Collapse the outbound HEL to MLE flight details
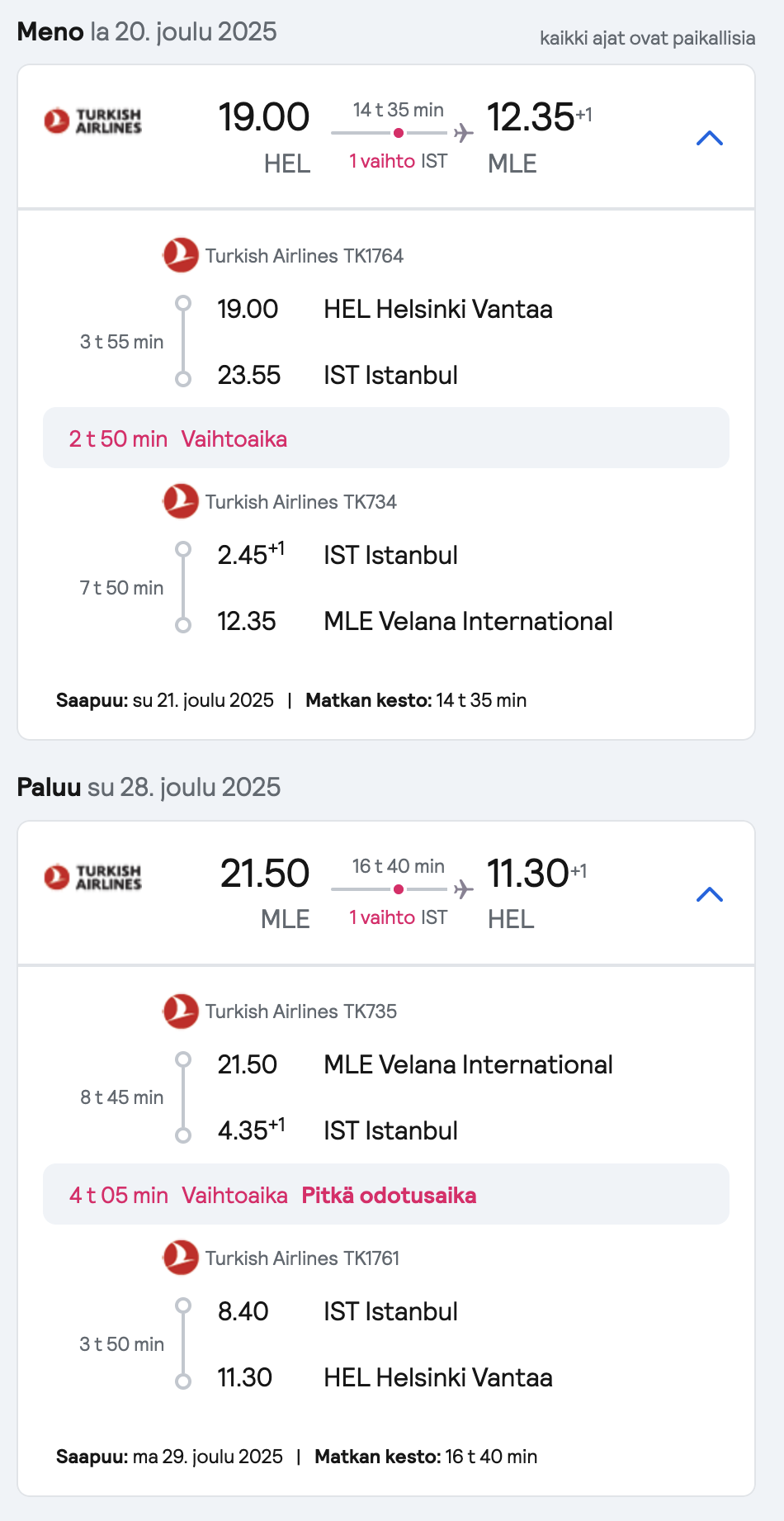Viewport: 784px width, 1521px height. [710, 138]
